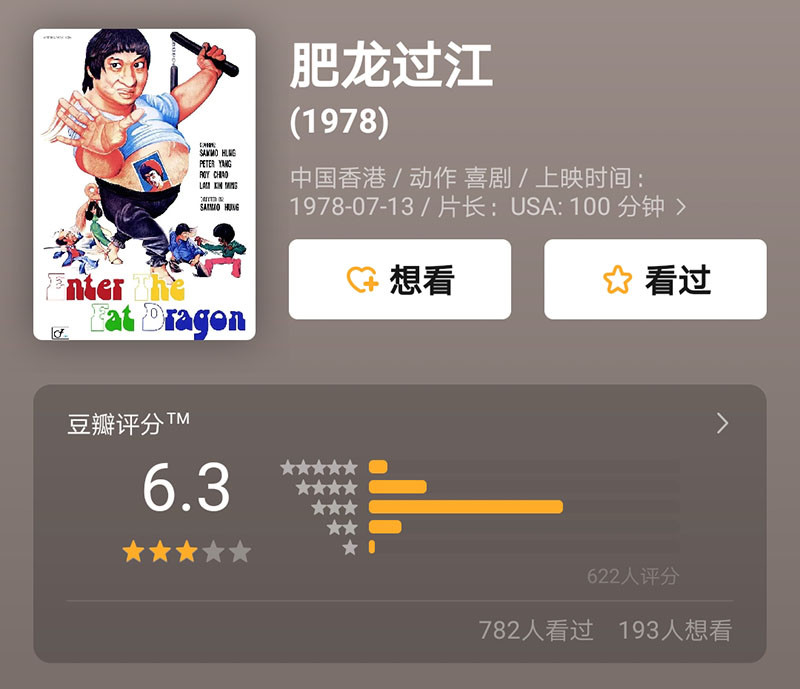Mark movie as 看过 (watched)
This screenshot has height=689, width=800.
655,279
